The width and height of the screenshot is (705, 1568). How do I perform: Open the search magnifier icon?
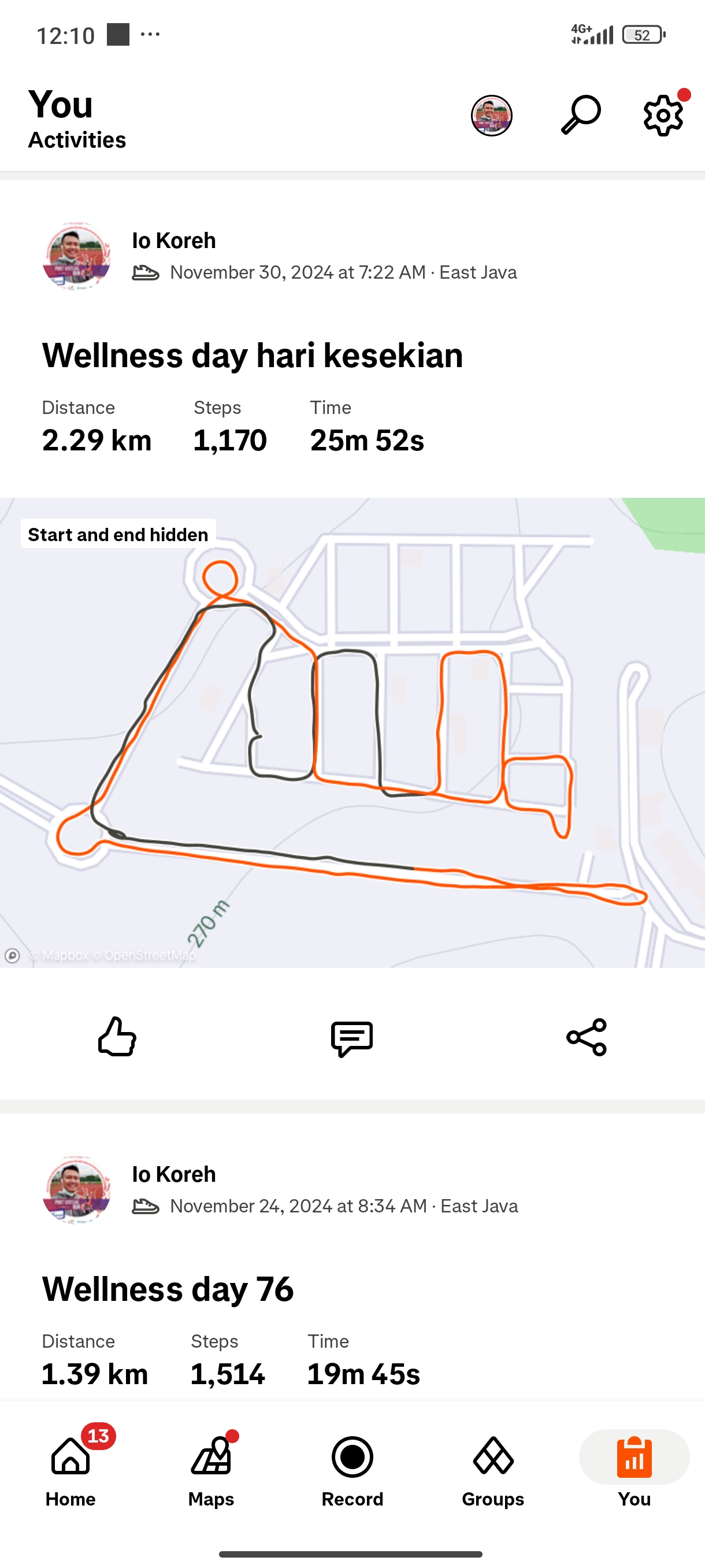coord(580,114)
